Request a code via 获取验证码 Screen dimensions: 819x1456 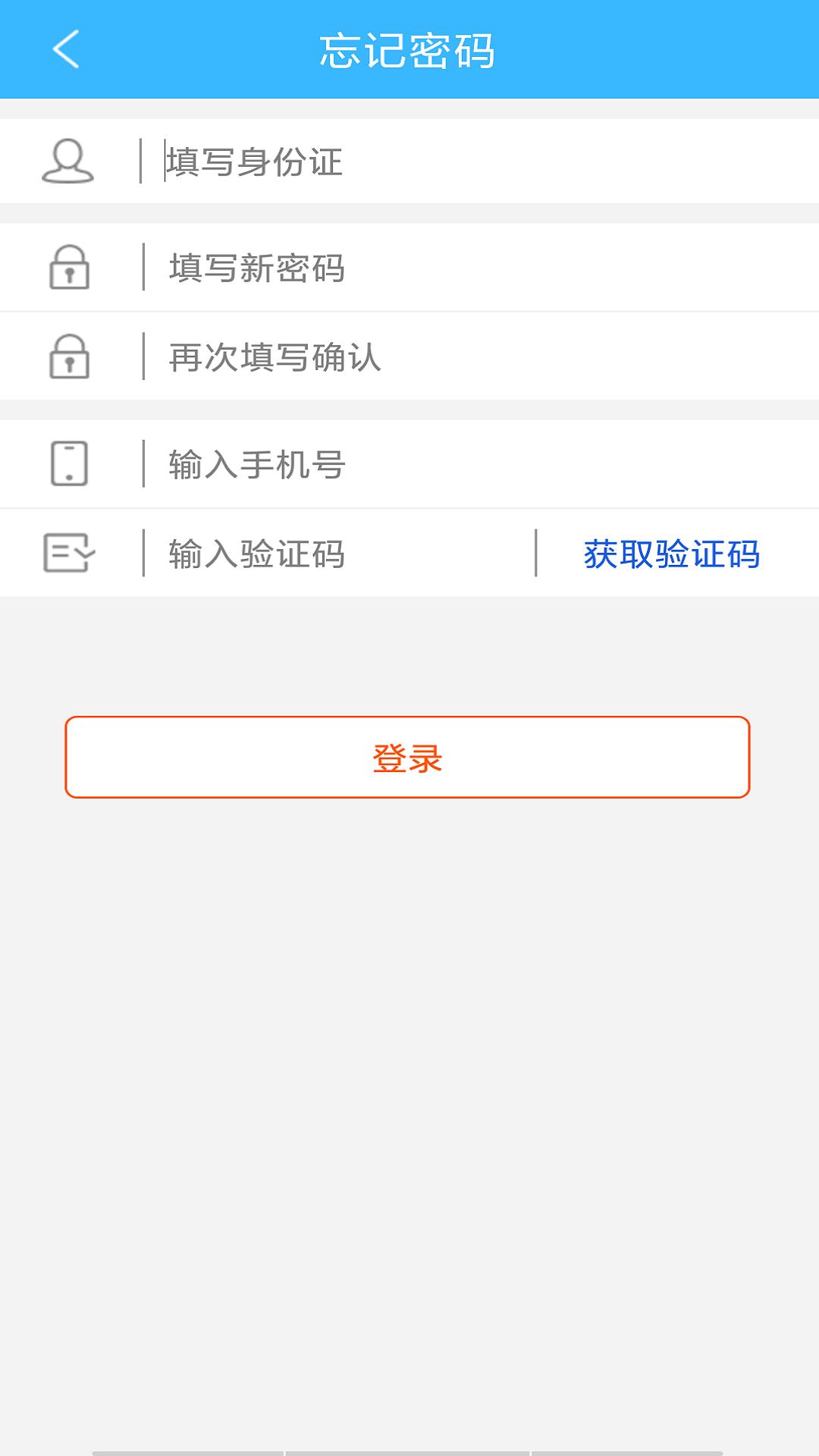671,554
